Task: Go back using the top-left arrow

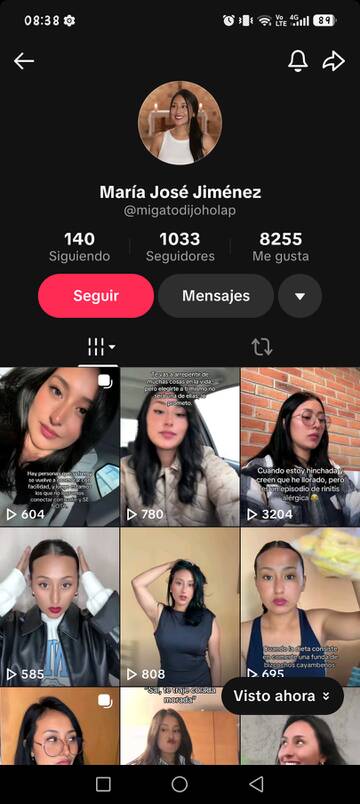Action: 24,62
